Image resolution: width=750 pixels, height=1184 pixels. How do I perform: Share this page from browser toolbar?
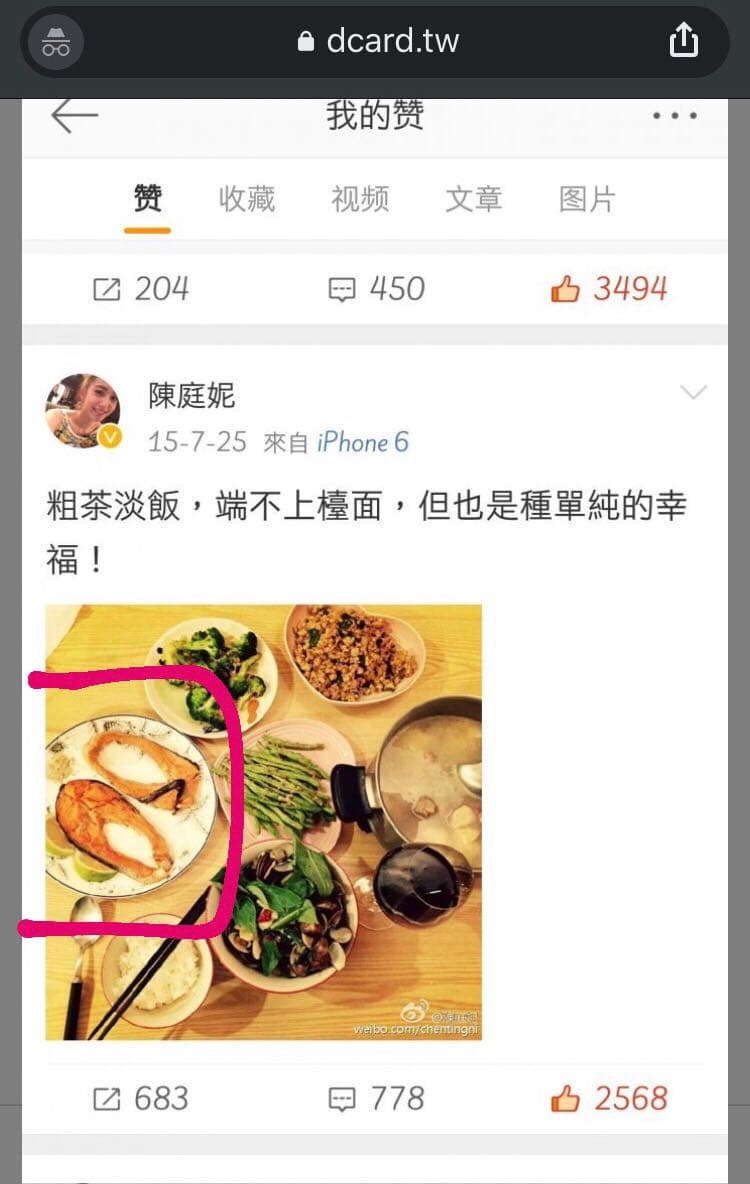(683, 41)
